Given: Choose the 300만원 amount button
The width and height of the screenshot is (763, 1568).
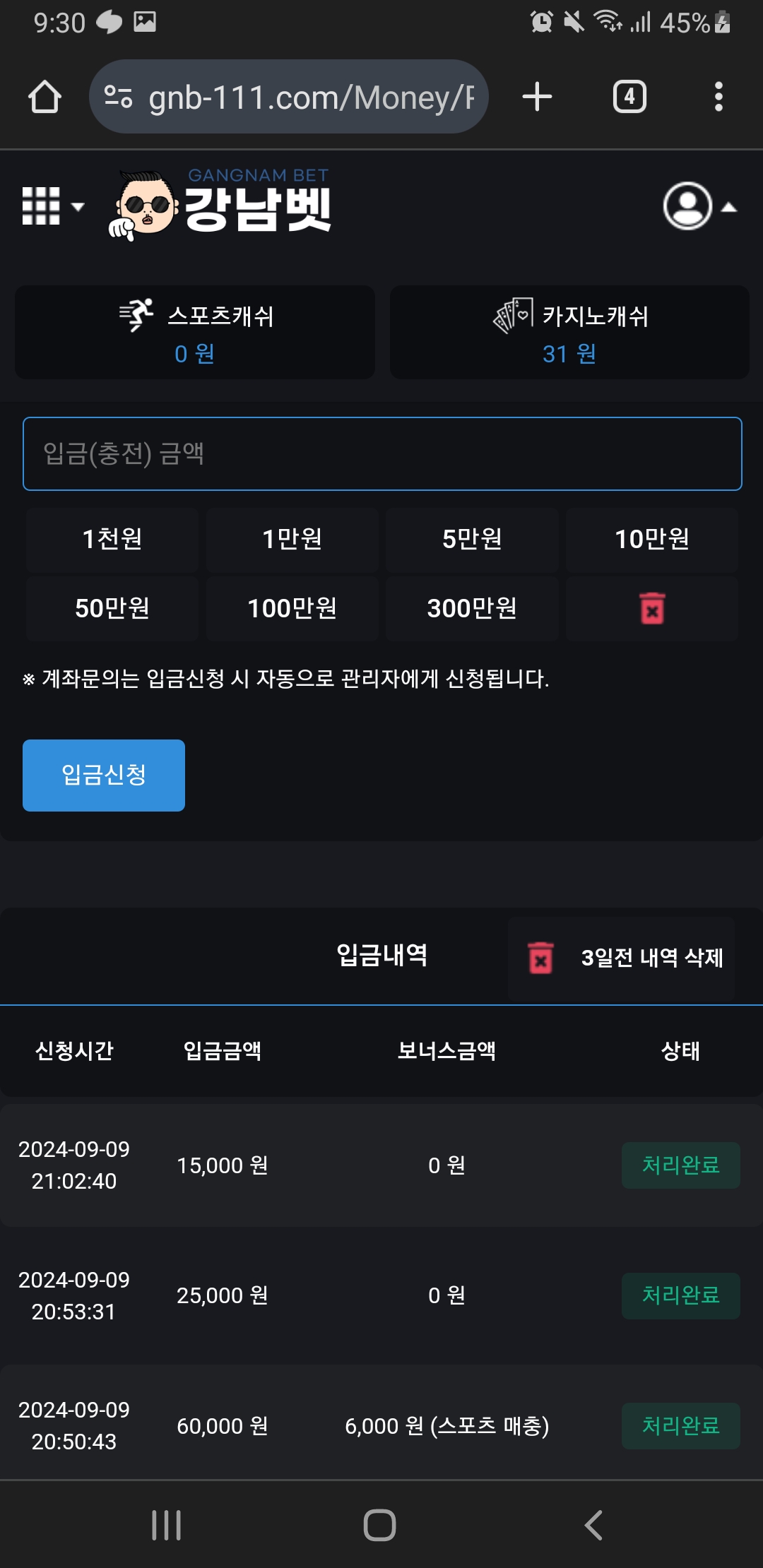Looking at the screenshot, I should click(472, 608).
